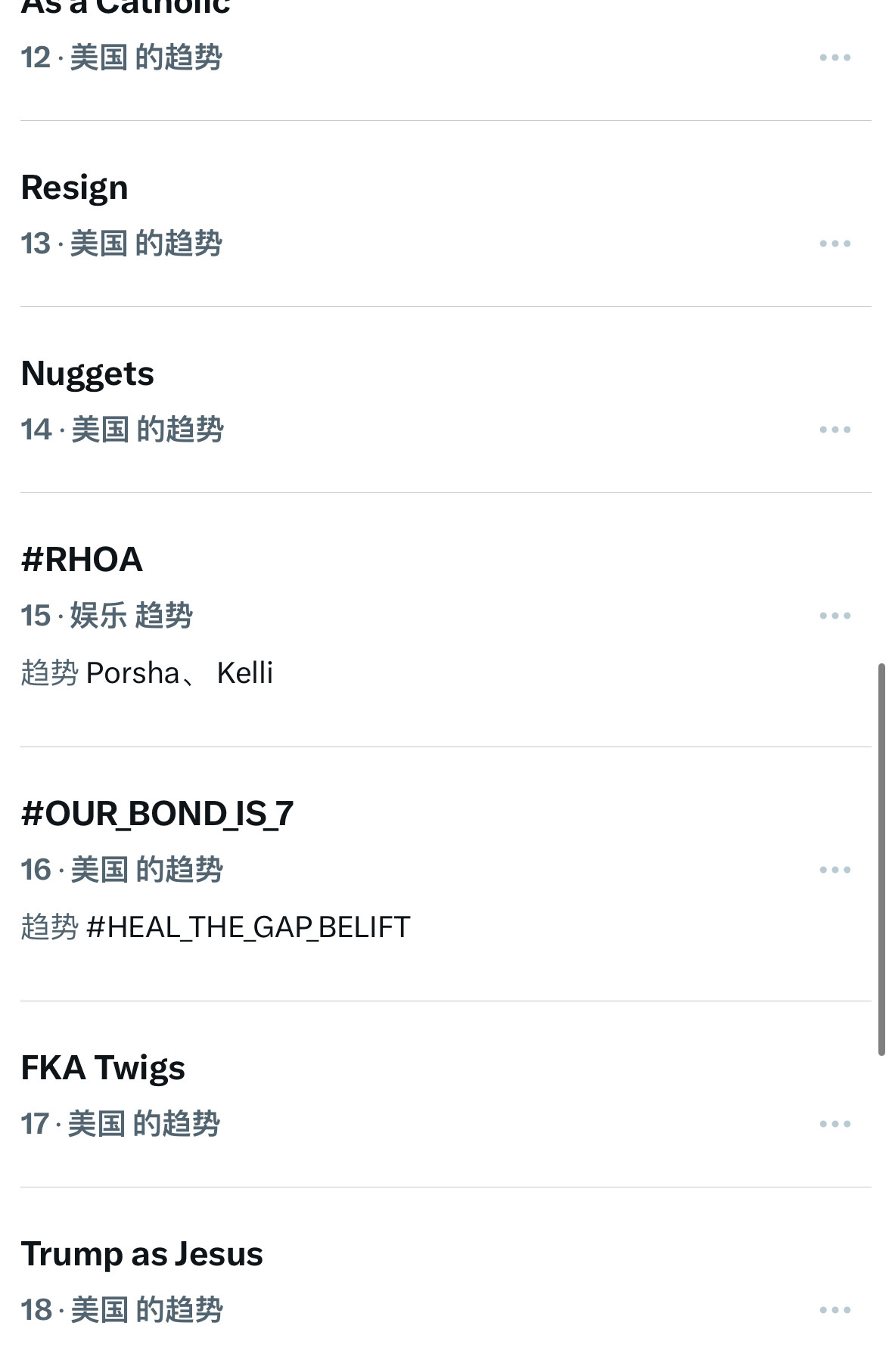Open the Resign trend

[x=446, y=214]
